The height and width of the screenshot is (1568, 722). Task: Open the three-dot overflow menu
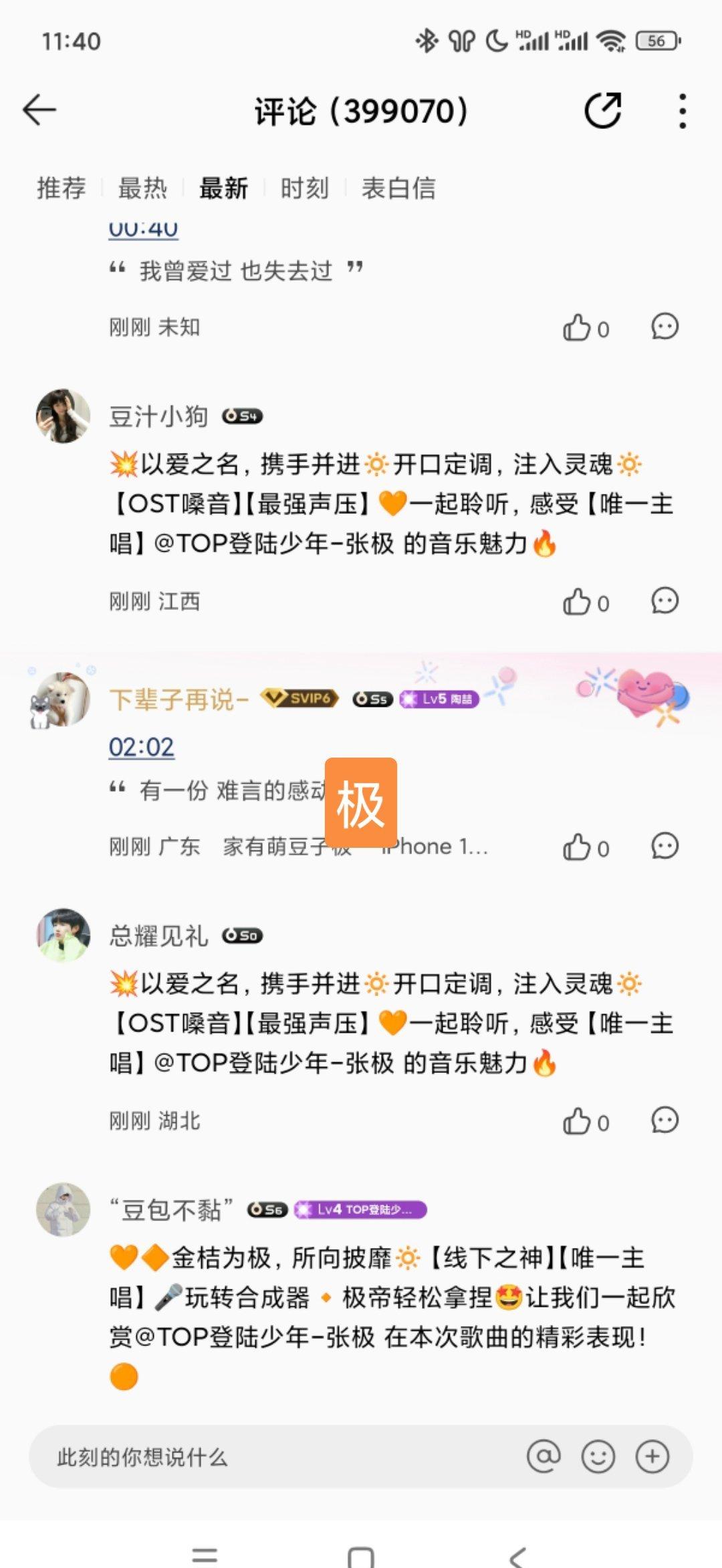[x=682, y=111]
